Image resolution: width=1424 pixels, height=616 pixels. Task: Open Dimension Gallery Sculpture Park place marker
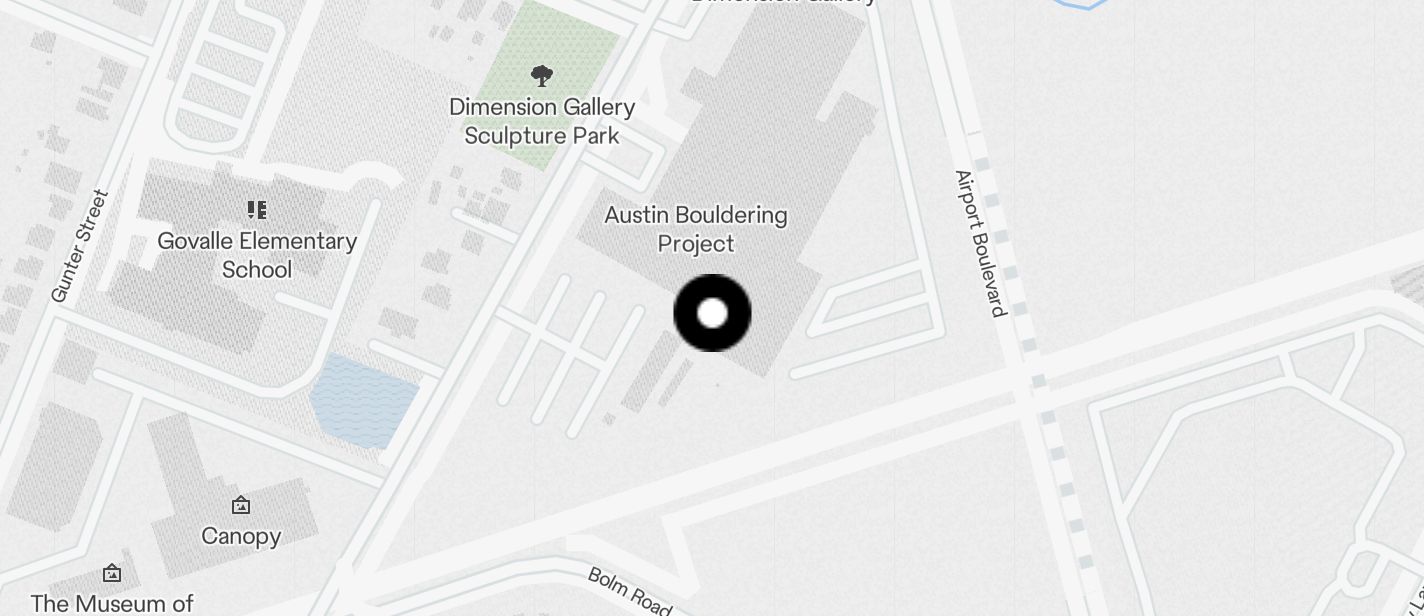pos(542,76)
